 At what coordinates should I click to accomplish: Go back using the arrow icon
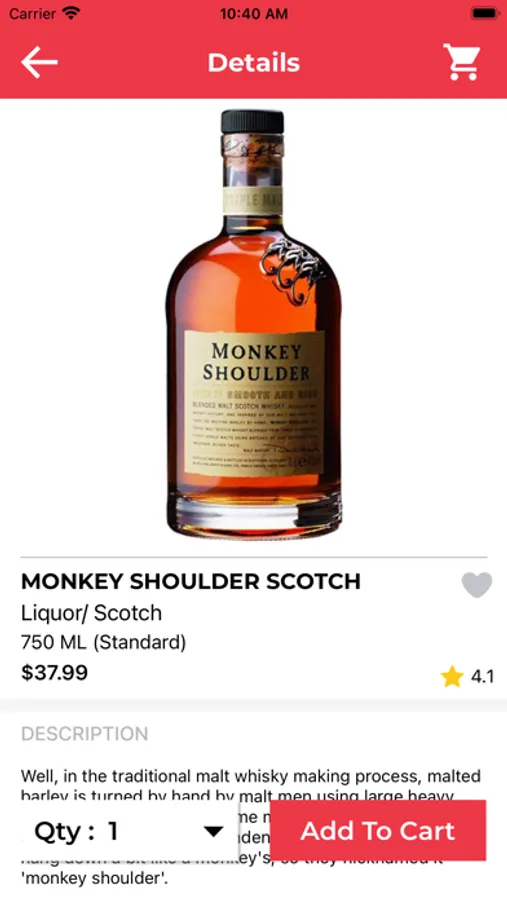click(39, 62)
